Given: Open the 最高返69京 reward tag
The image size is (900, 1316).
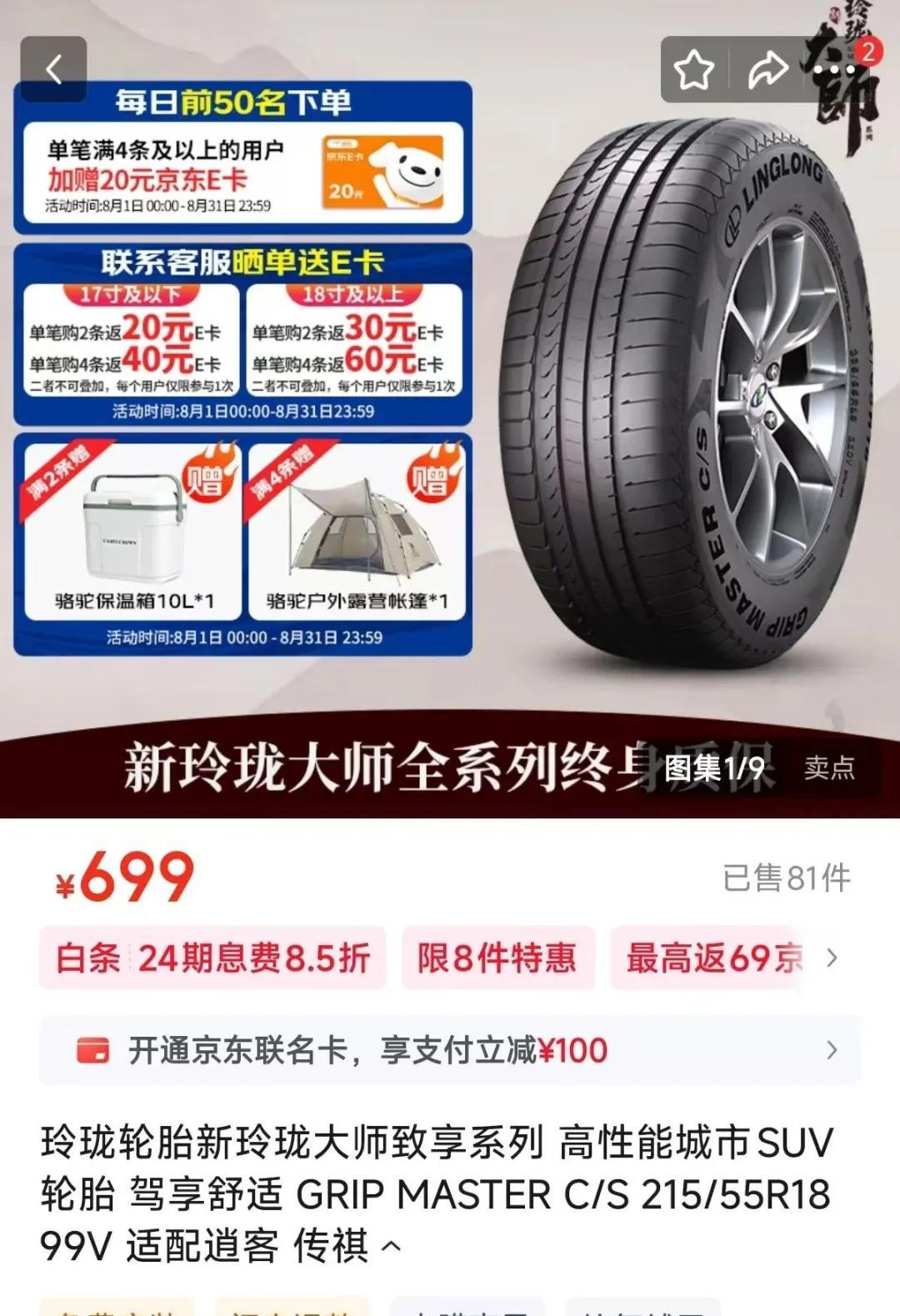Looking at the screenshot, I should coord(712,958).
